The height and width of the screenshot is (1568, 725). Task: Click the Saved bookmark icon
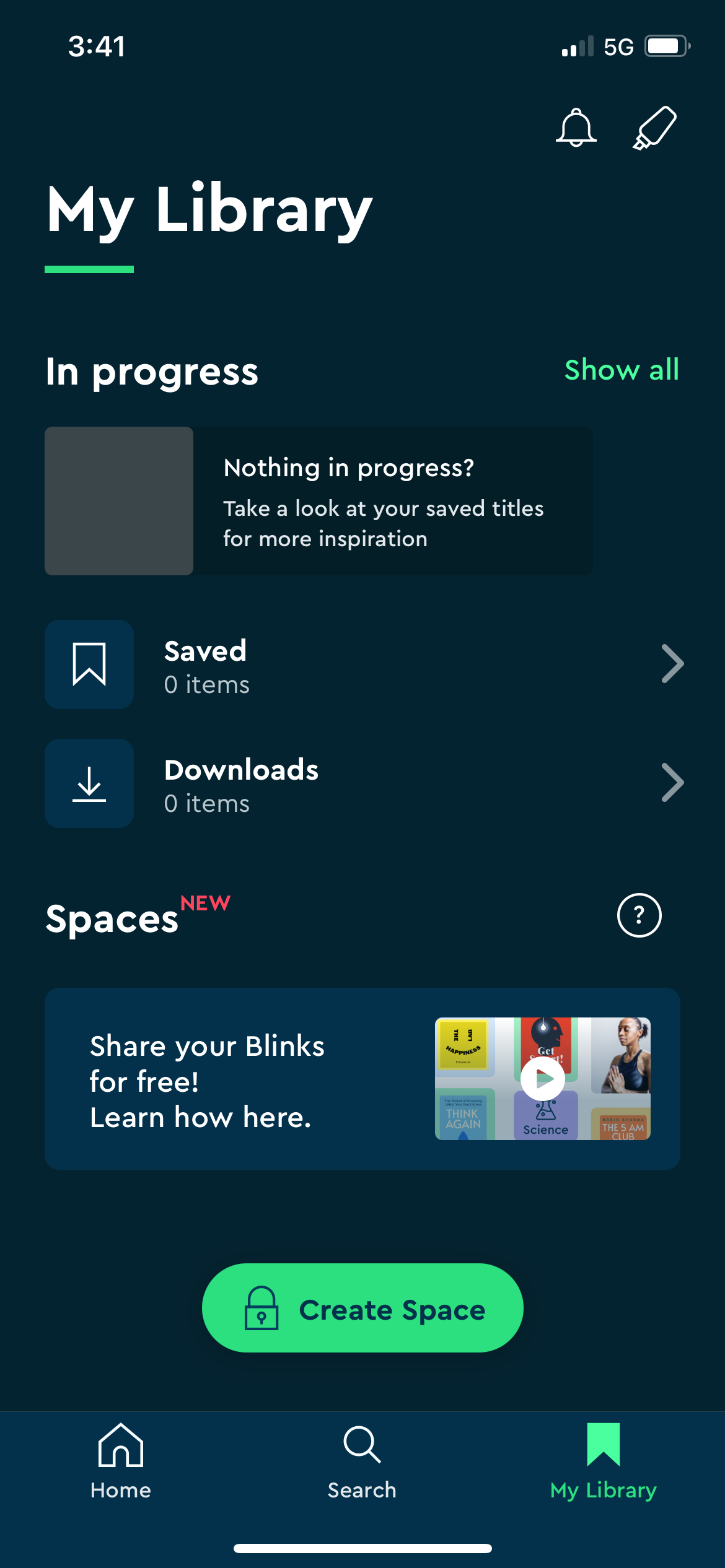click(x=89, y=664)
